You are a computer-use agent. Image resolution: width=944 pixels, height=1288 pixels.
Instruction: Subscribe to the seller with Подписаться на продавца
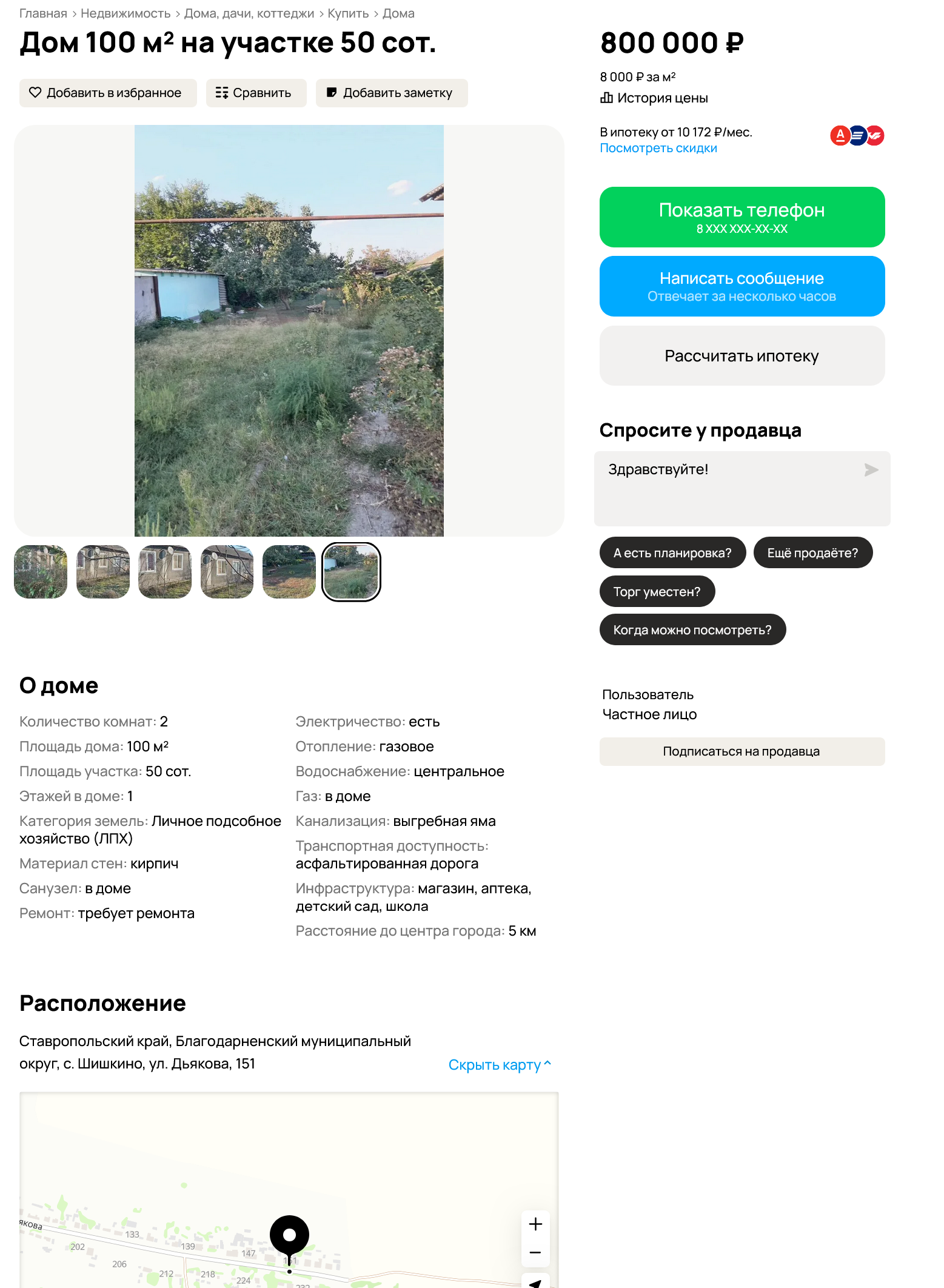point(742,751)
